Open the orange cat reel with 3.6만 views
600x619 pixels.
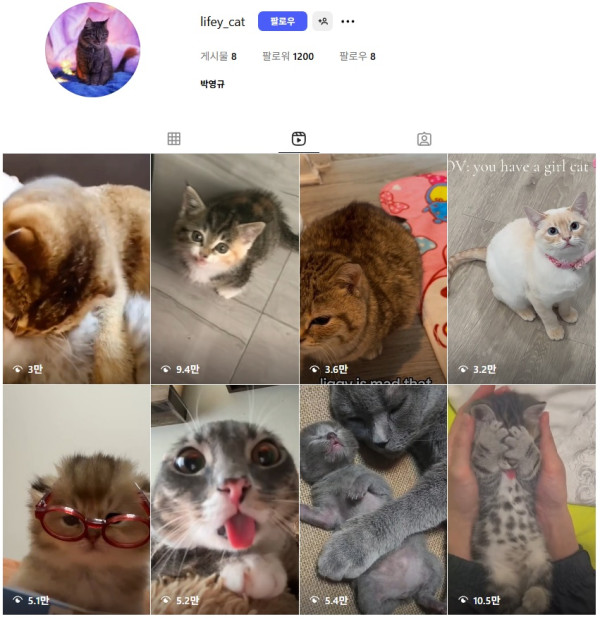click(x=373, y=268)
